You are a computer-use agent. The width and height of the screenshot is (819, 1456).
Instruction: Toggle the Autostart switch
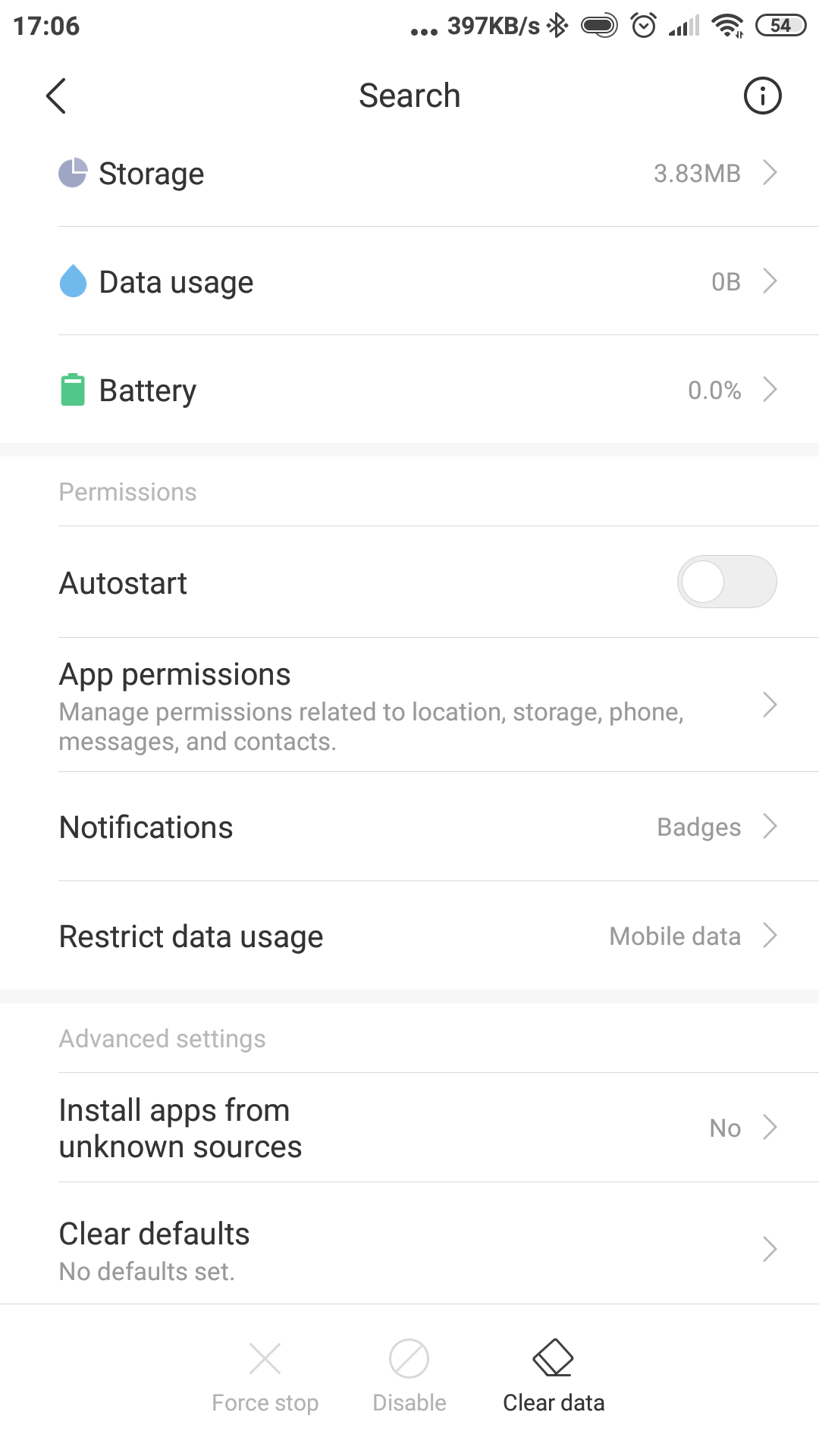pyautogui.click(x=726, y=582)
